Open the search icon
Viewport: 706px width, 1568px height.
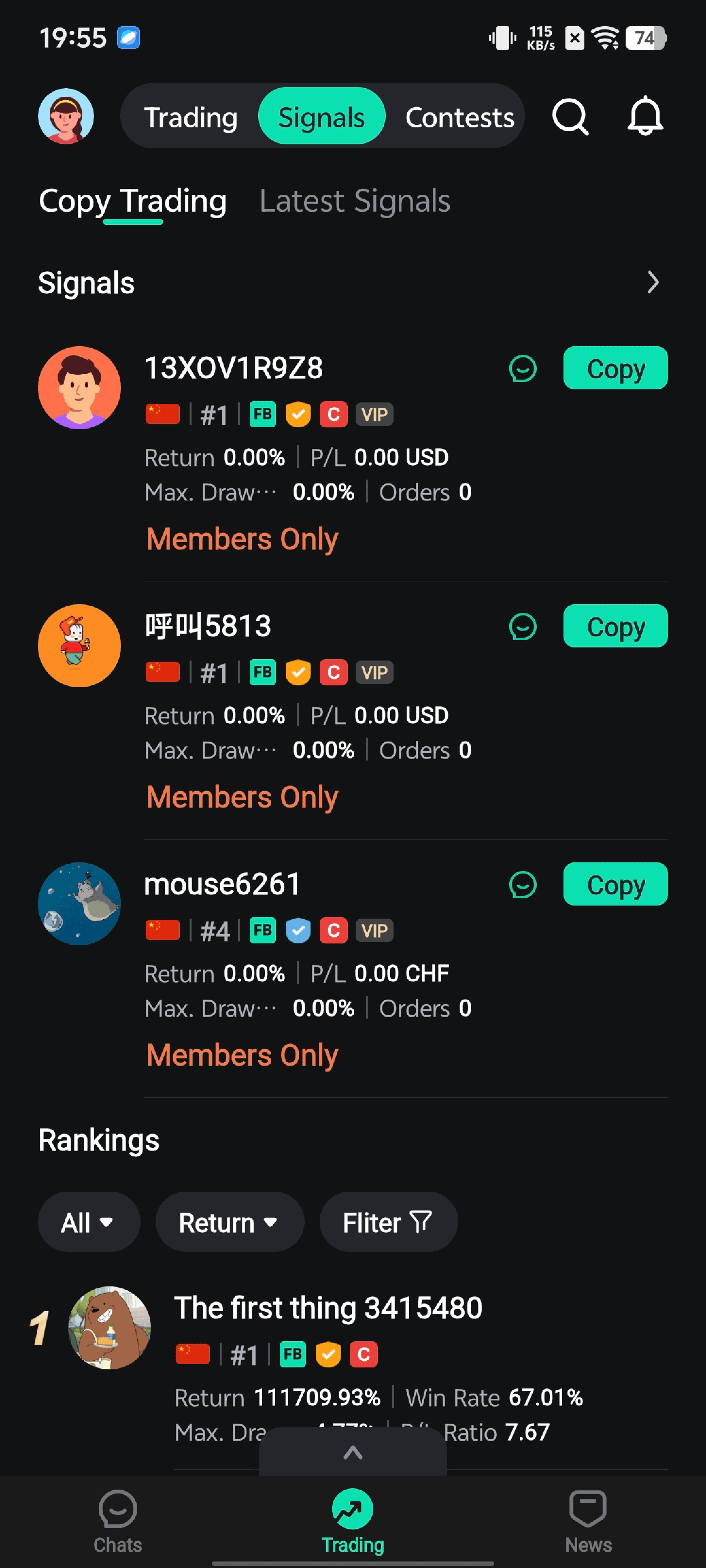point(570,116)
